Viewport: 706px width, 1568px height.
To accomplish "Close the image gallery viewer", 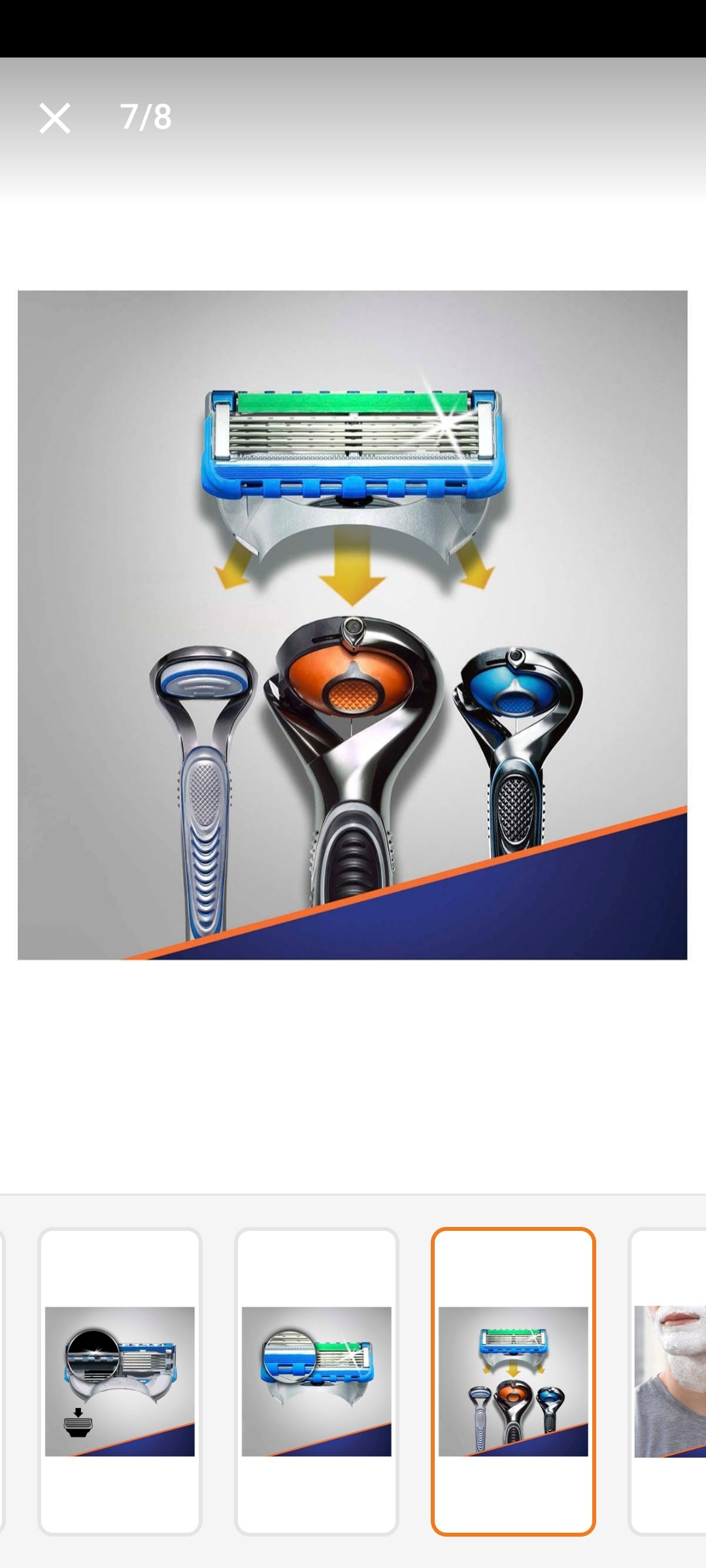I will [55, 118].
